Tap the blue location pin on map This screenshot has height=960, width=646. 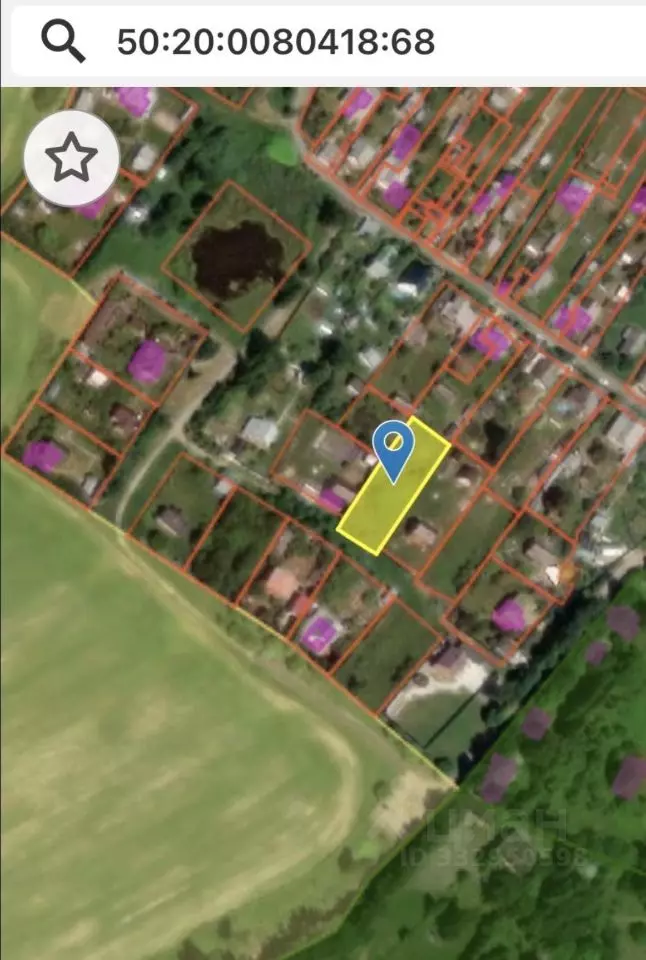tap(394, 451)
